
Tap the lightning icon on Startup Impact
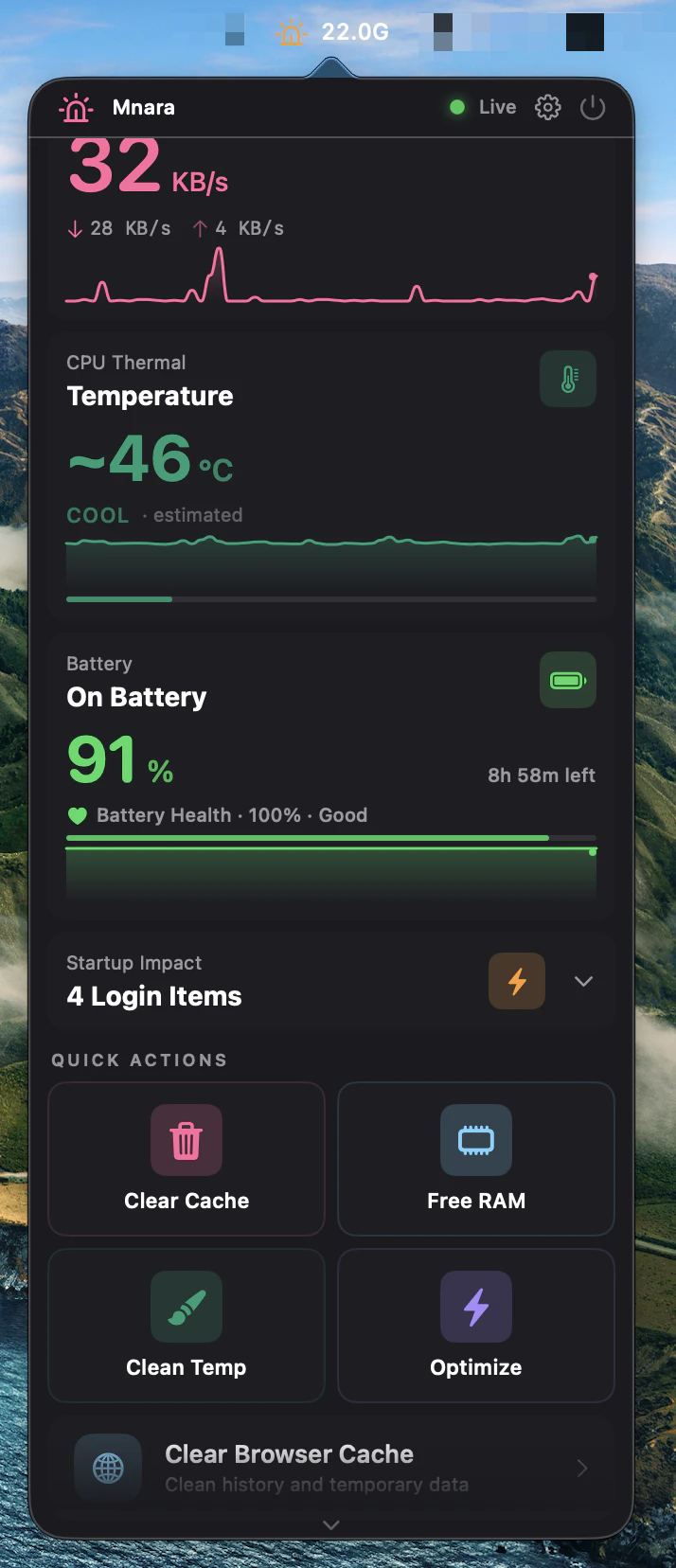pos(517,981)
